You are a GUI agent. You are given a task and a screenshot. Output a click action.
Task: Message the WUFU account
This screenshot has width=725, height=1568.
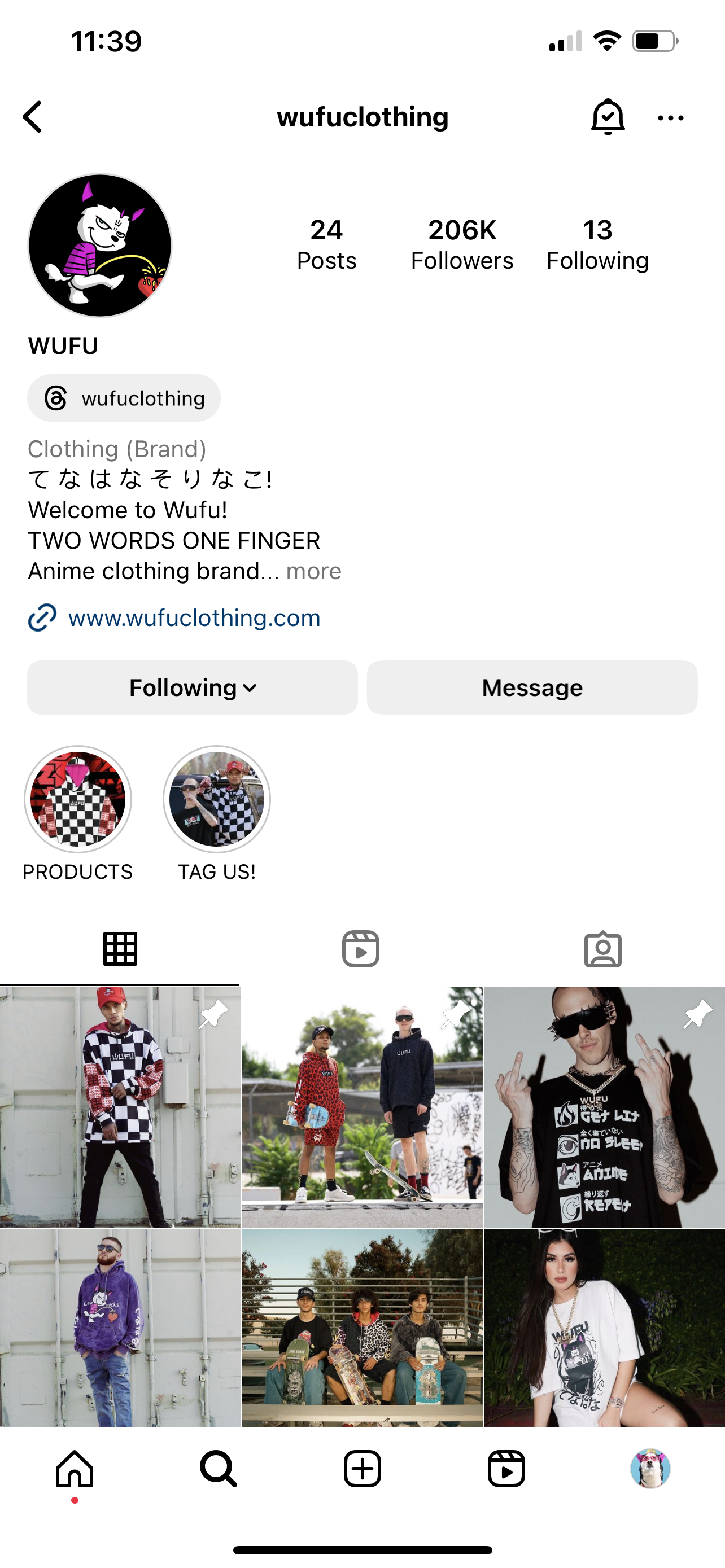coord(532,688)
